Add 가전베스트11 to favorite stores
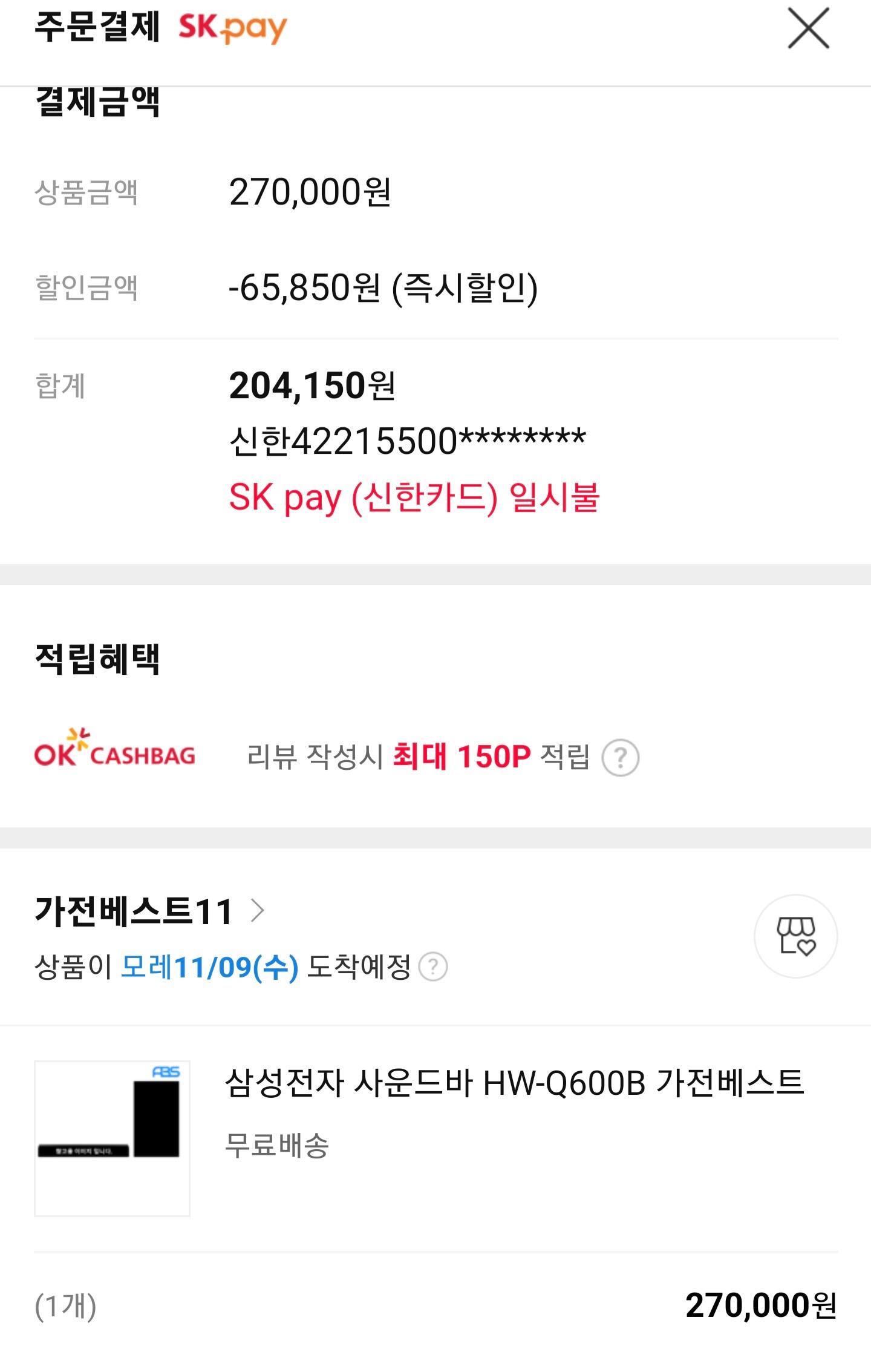Screen dimensions: 871x1372 coord(795,936)
